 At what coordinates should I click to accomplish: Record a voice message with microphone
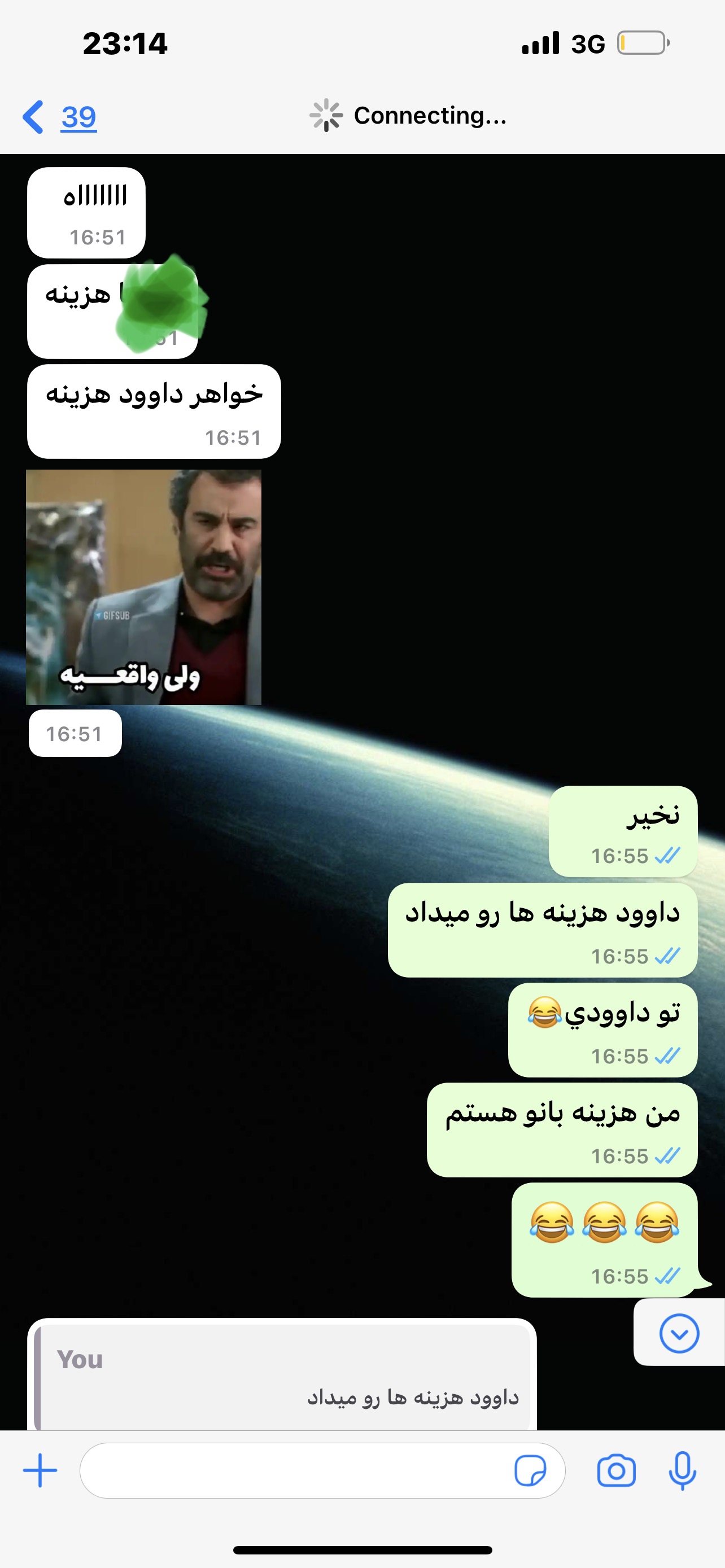pyautogui.click(x=682, y=1470)
